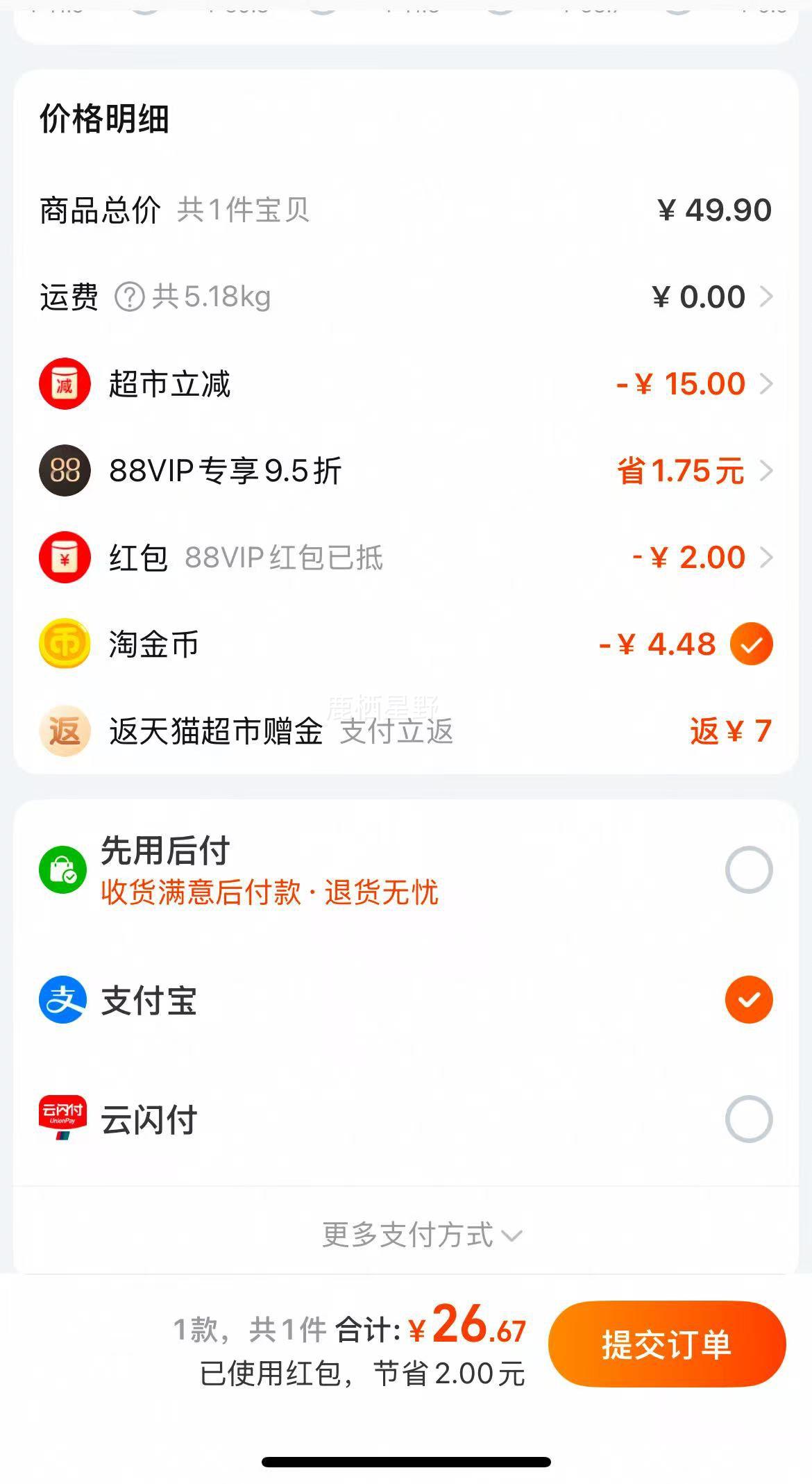The width and height of the screenshot is (812, 1484).
Task: Uncheck the 淘金币 deduction
Action: pyautogui.click(x=751, y=644)
